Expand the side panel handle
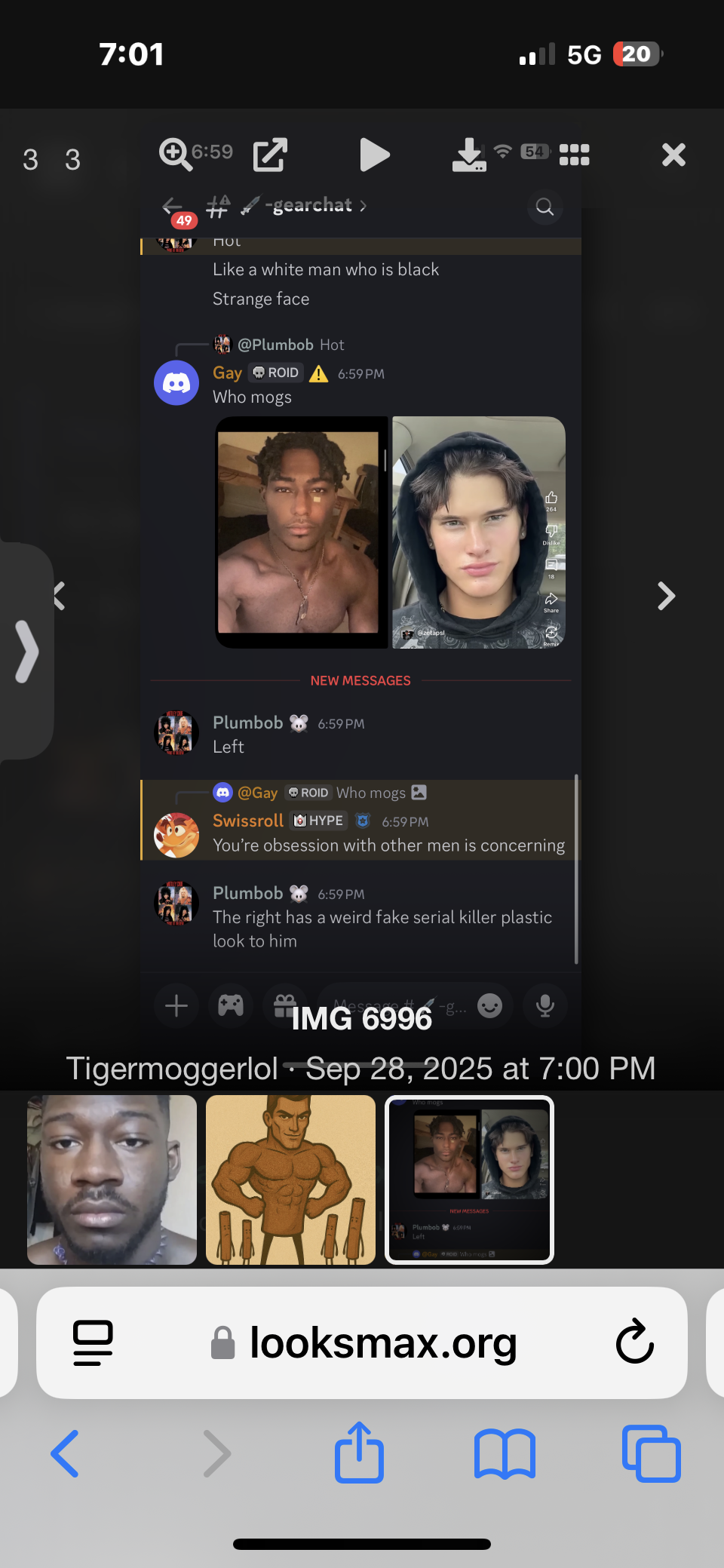Viewport: 724px width, 1568px height. (26, 652)
